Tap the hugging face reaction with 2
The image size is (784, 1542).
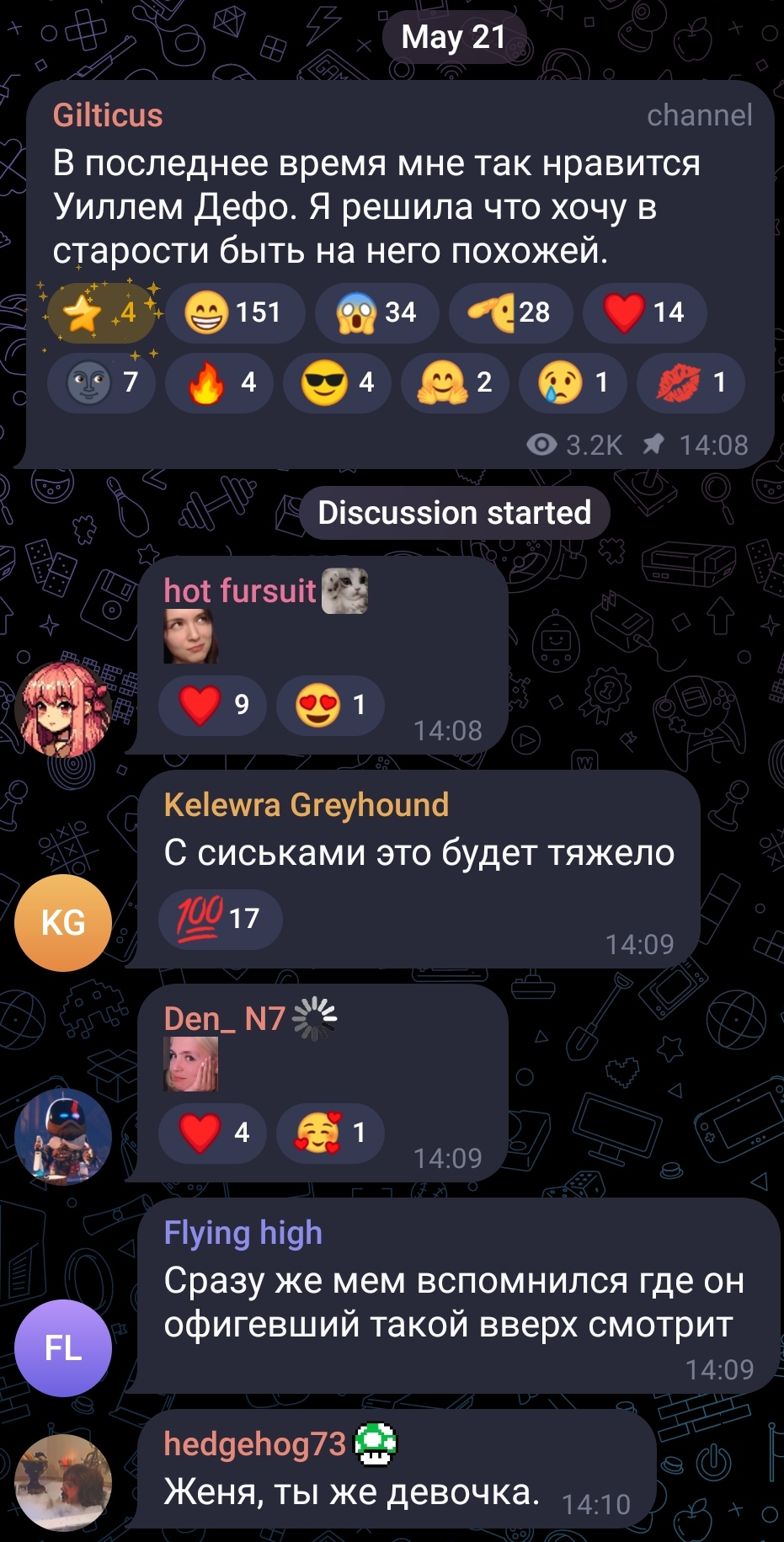(x=455, y=382)
